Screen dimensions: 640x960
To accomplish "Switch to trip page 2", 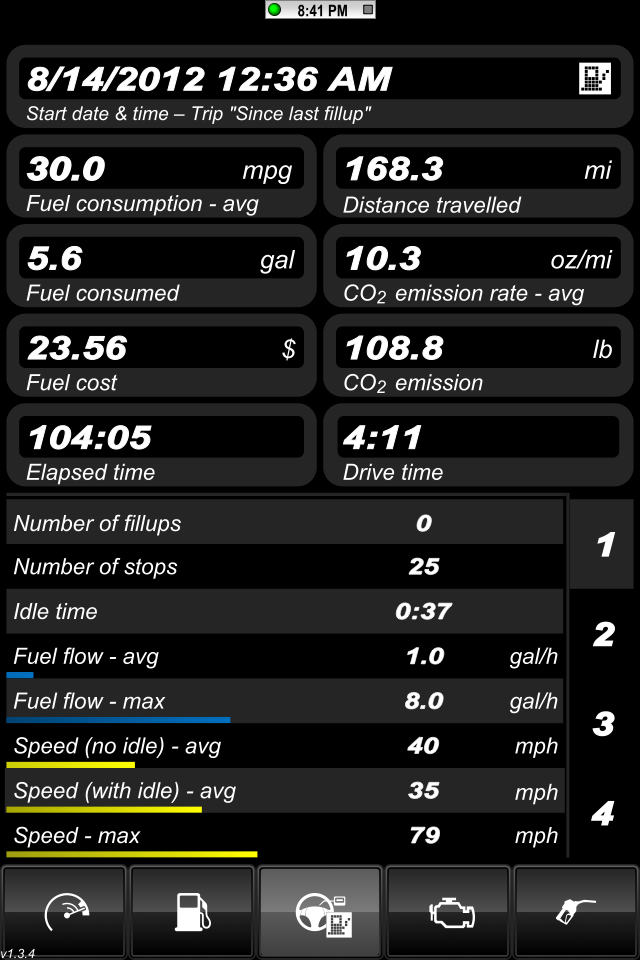I will point(603,634).
